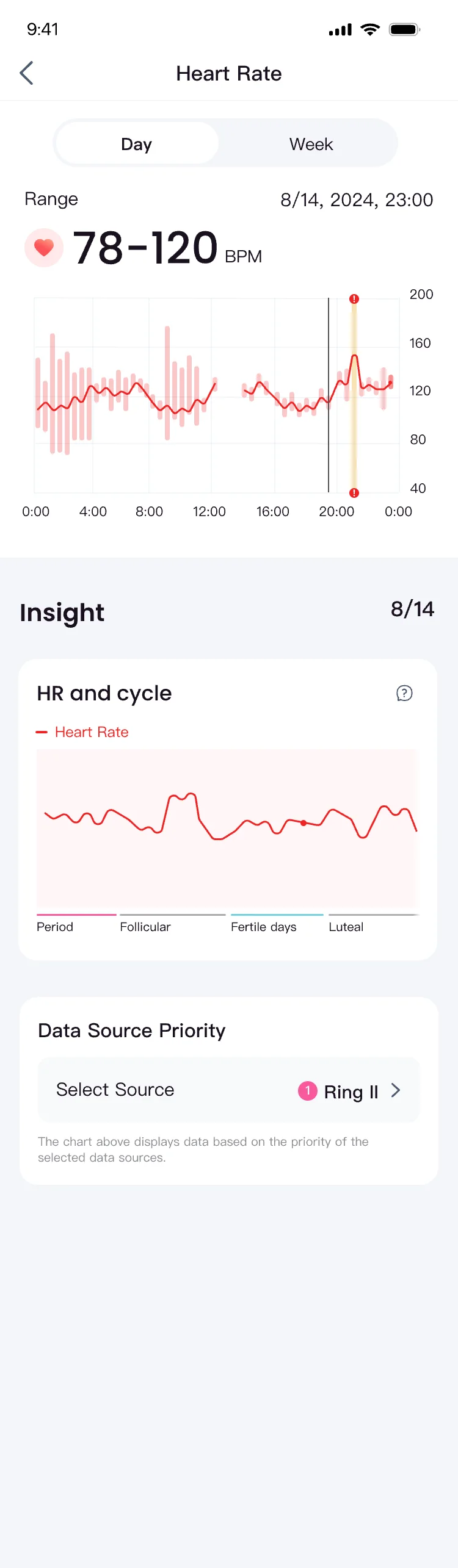Image resolution: width=458 pixels, height=1568 pixels.
Task: Open Select Source row showing Ring II
Action: pos(229,1090)
